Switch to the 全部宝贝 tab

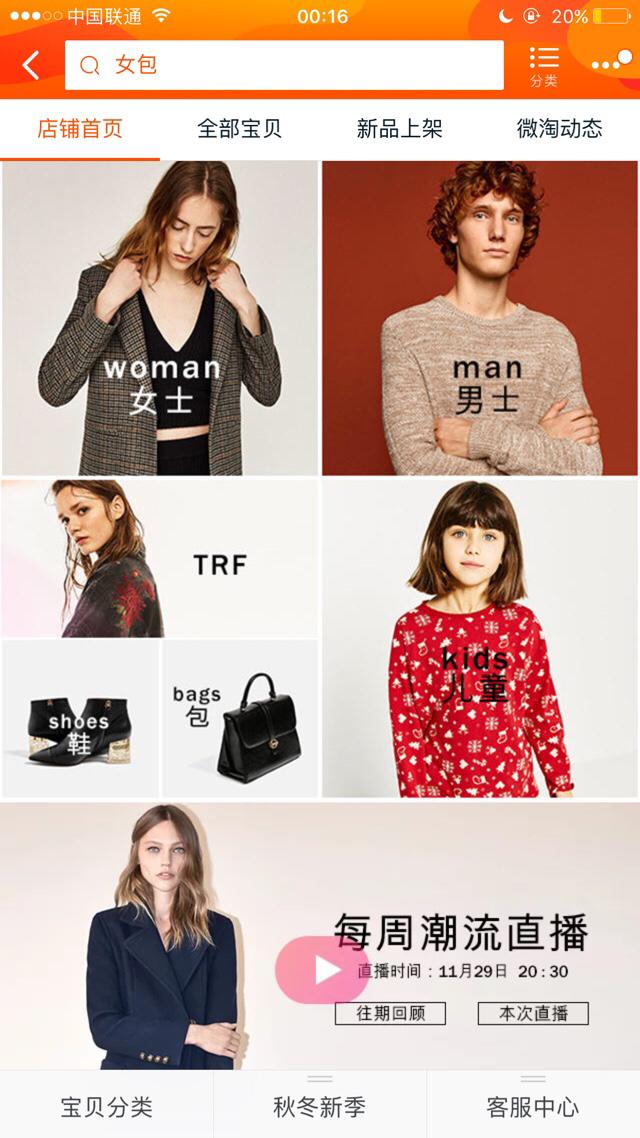[x=239, y=129]
